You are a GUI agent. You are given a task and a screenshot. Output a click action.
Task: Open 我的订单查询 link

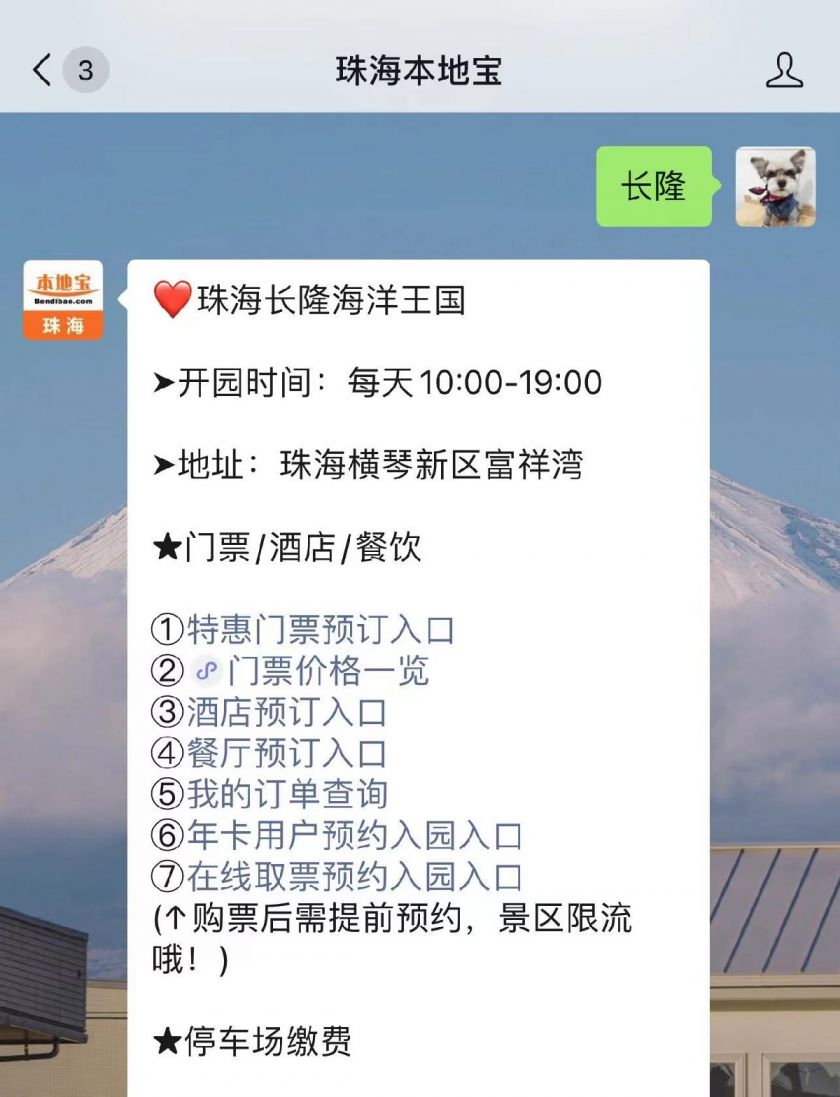tap(286, 794)
